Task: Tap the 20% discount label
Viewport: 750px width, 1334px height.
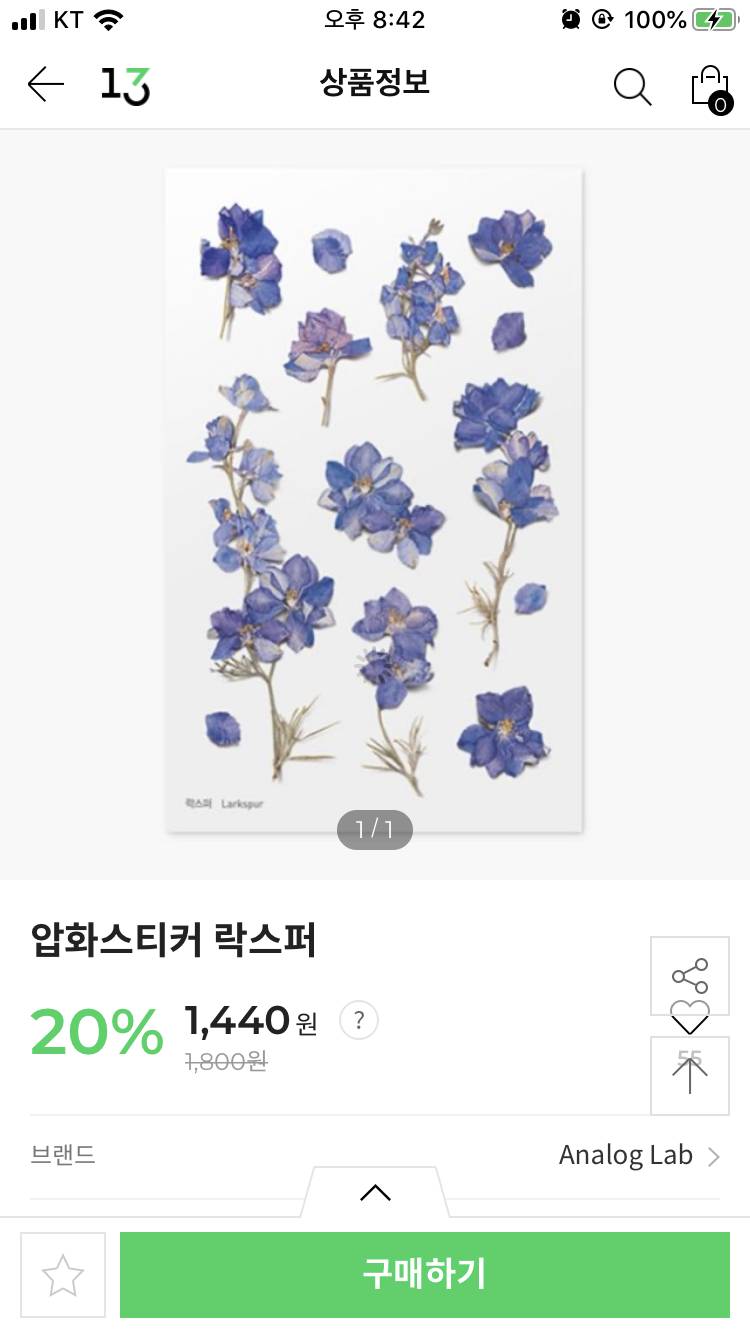Action: click(95, 1032)
